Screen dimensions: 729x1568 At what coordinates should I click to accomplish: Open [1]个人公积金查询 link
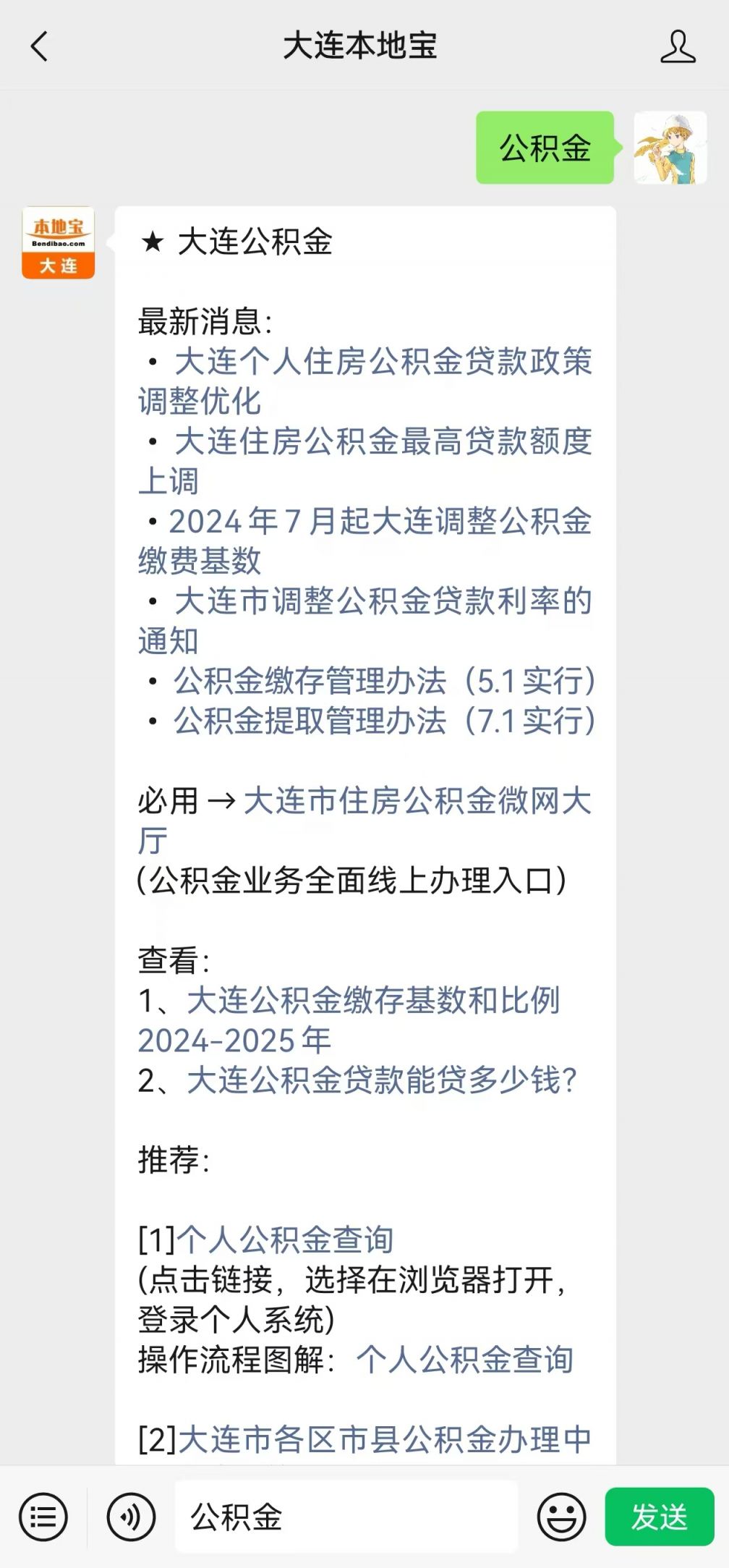coord(285,1239)
